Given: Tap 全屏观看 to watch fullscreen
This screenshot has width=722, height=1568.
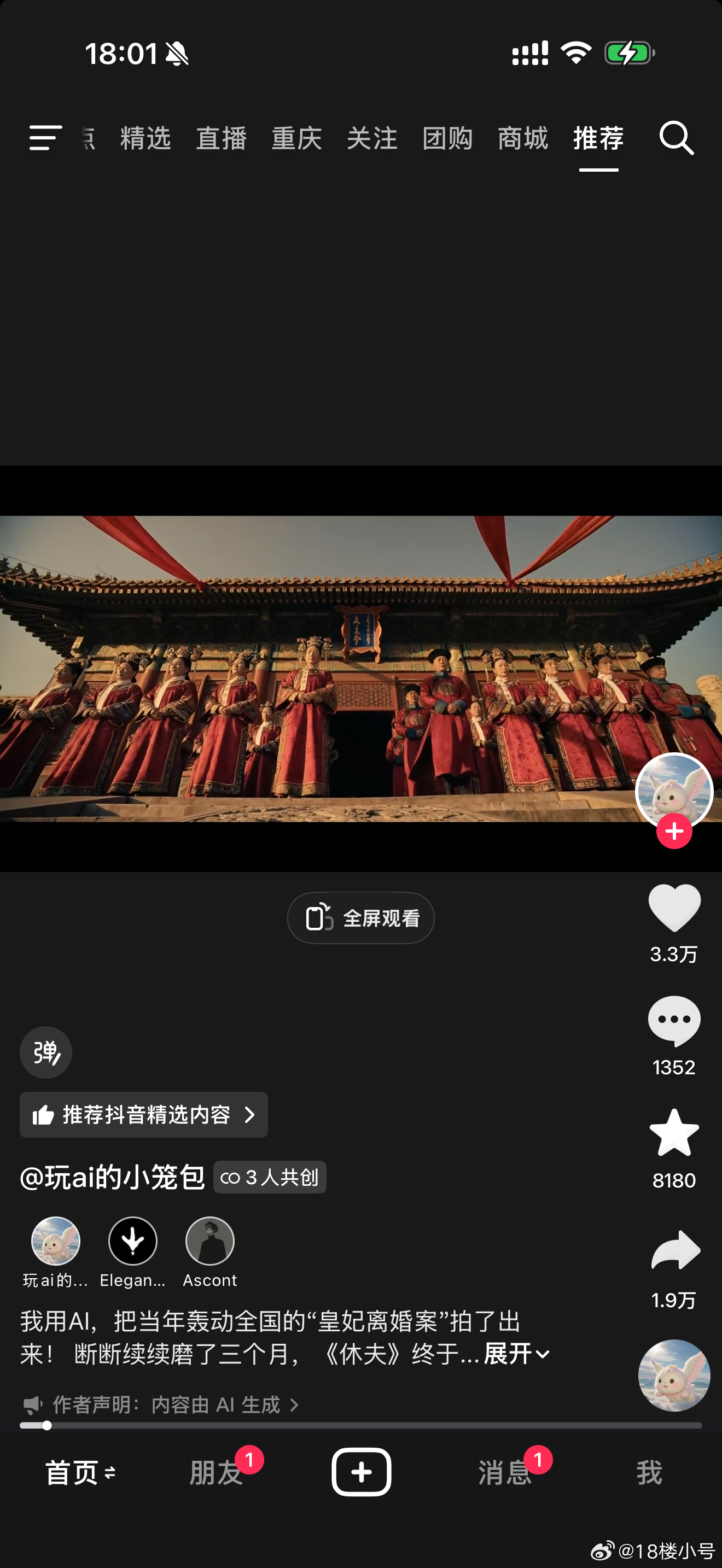Looking at the screenshot, I should (360, 917).
